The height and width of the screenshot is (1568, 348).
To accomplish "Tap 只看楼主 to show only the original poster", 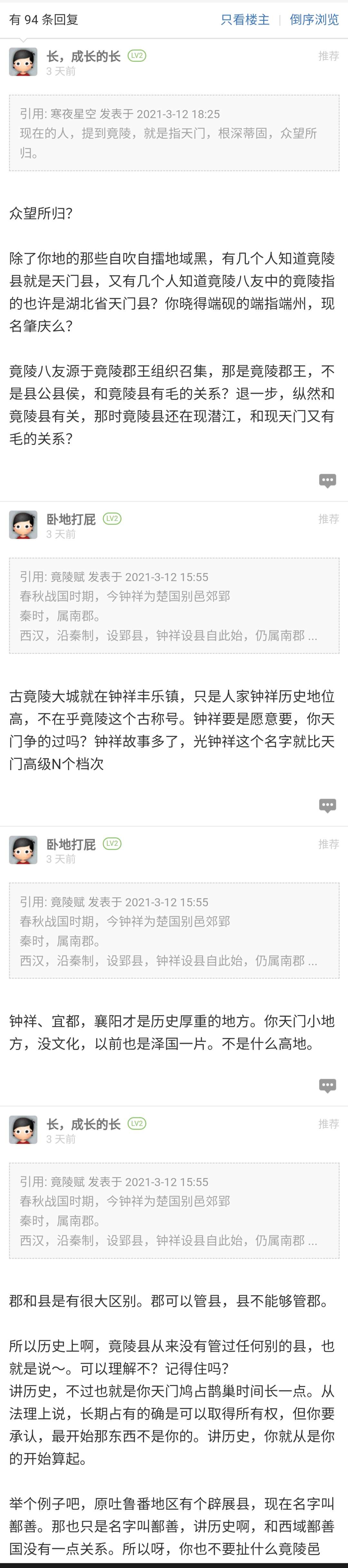I will (x=244, y=19).
